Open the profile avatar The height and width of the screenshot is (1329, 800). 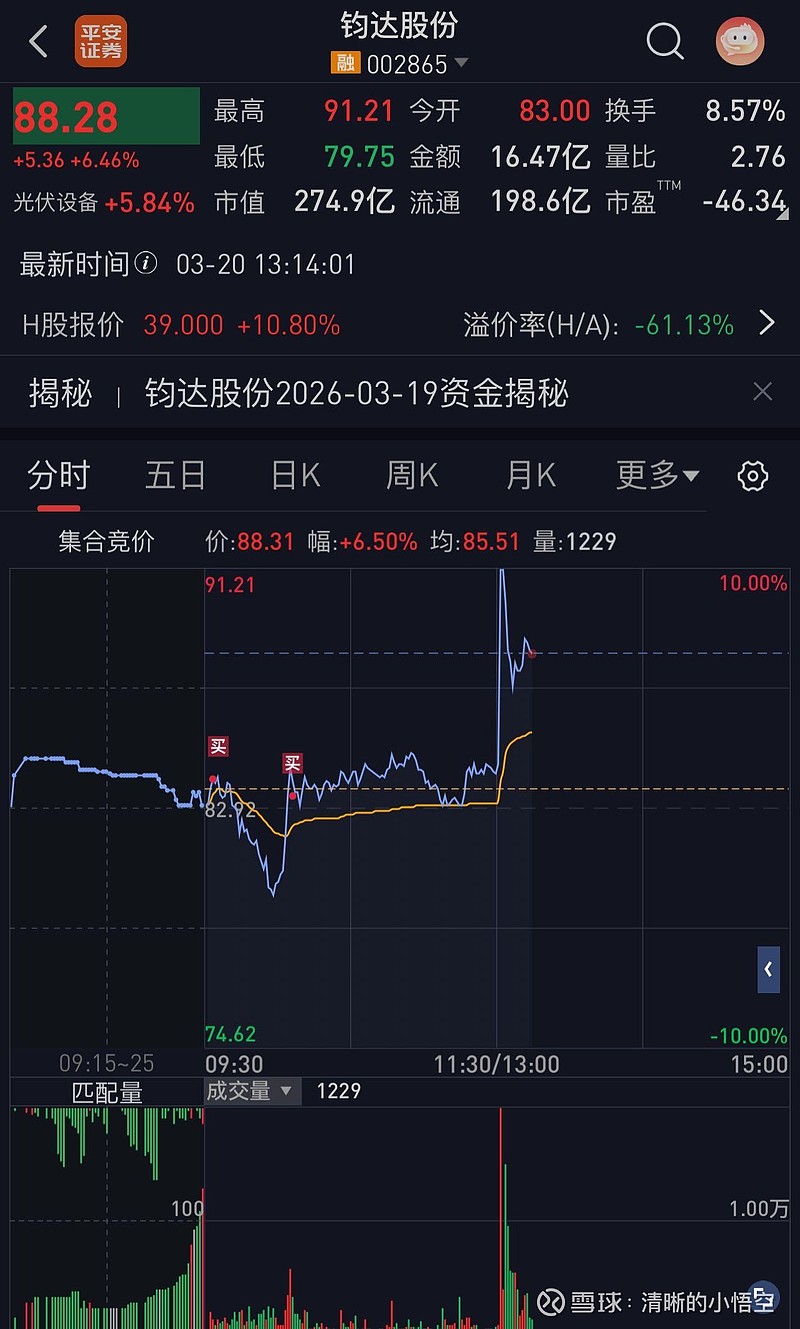[x=740, y=42]
